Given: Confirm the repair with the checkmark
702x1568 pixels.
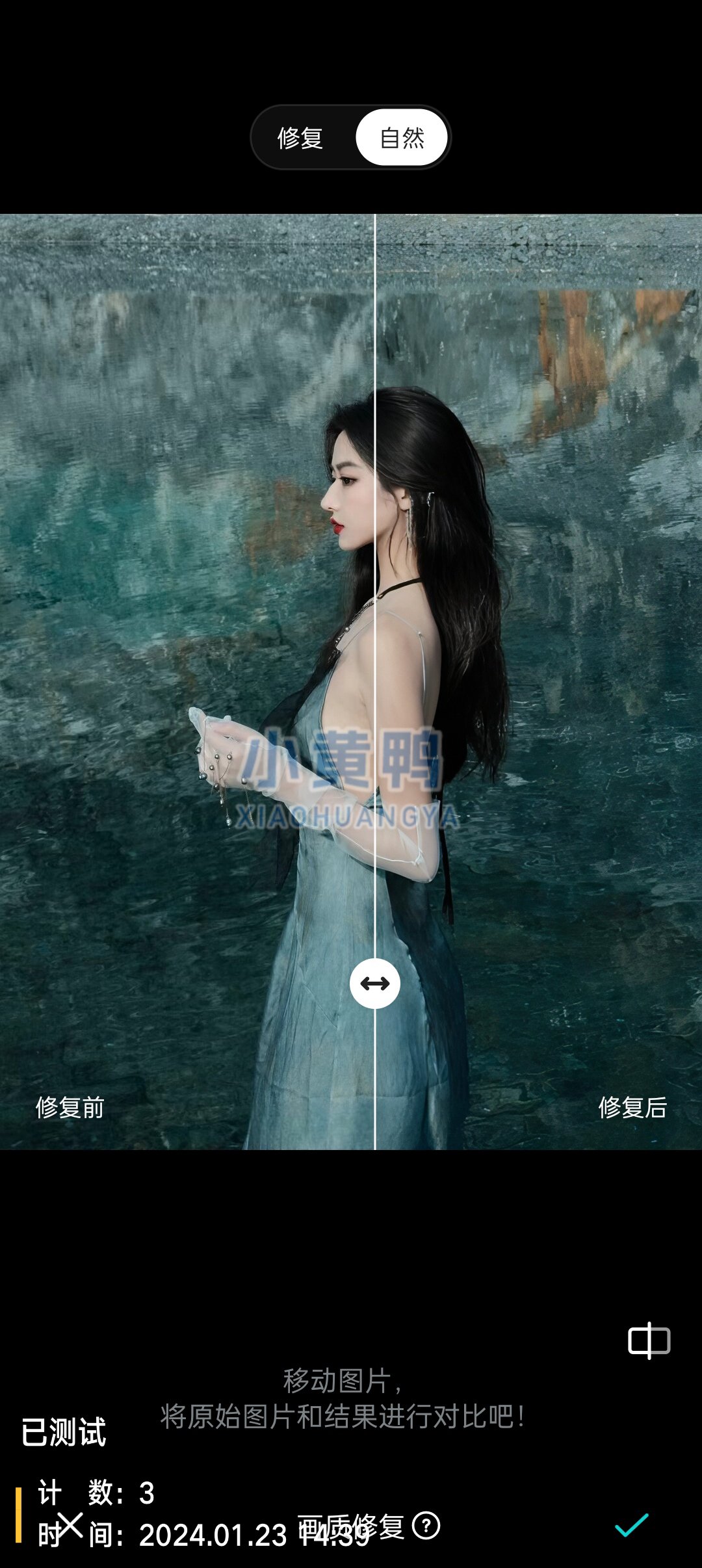Looking at the screenshot, I should [x=631, y=1525].
